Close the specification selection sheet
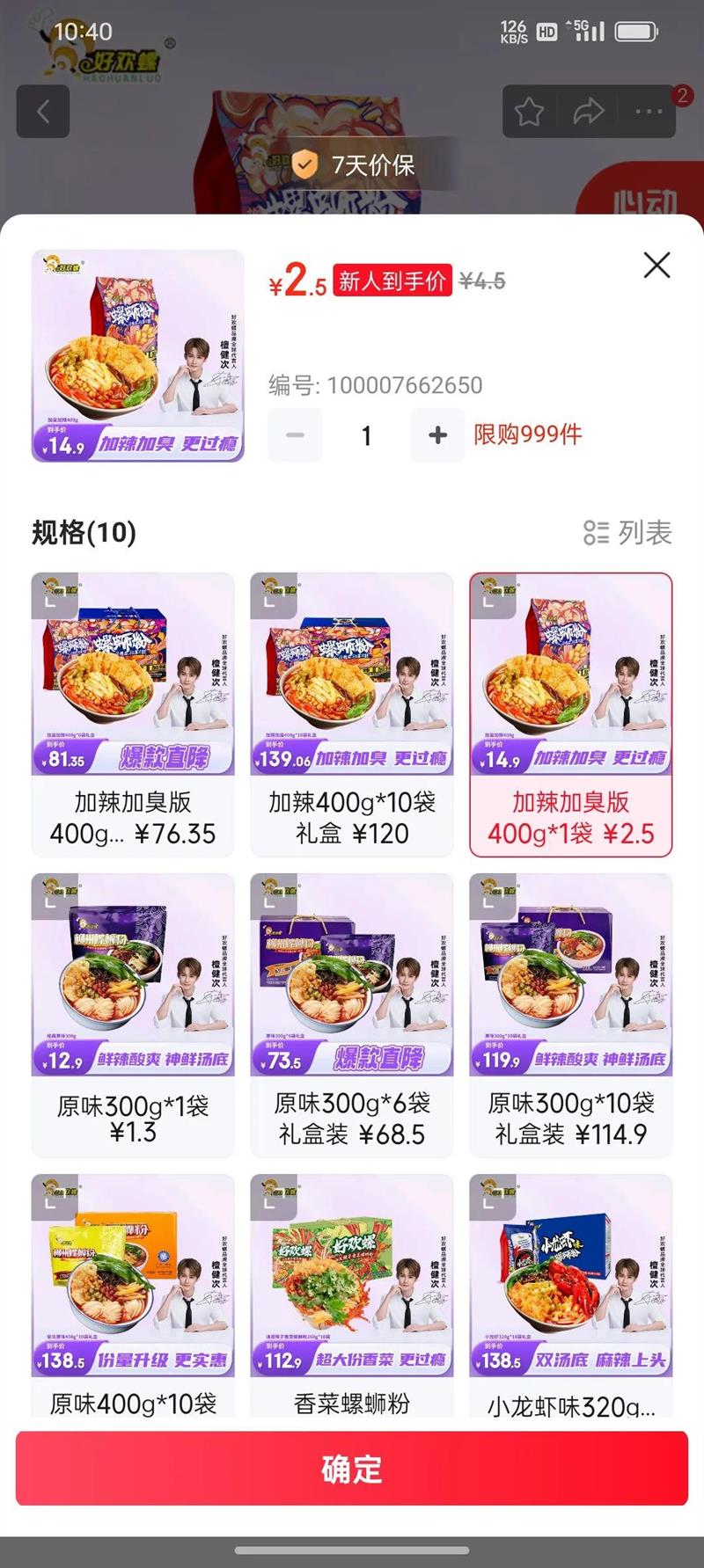 click(x=656, y=266)
